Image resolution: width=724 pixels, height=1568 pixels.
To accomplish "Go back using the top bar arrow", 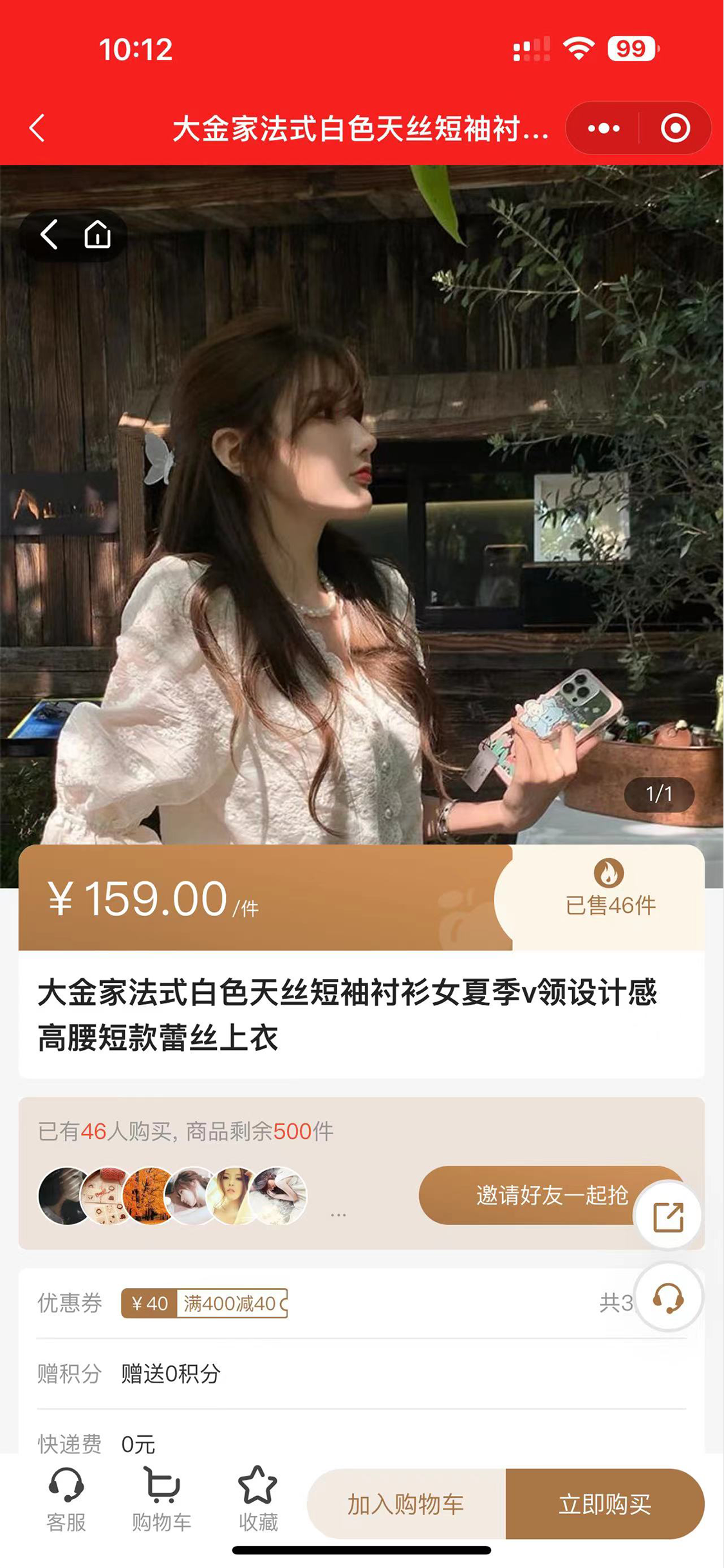I will 37,127.
